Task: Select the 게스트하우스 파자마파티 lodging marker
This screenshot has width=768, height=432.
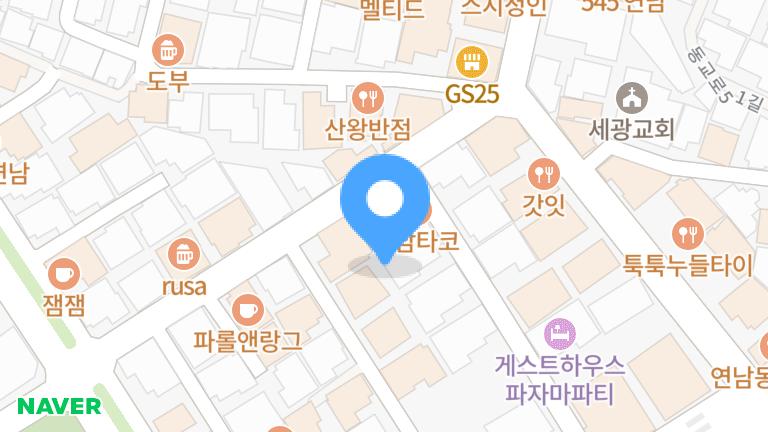Action: coord(558,331)
